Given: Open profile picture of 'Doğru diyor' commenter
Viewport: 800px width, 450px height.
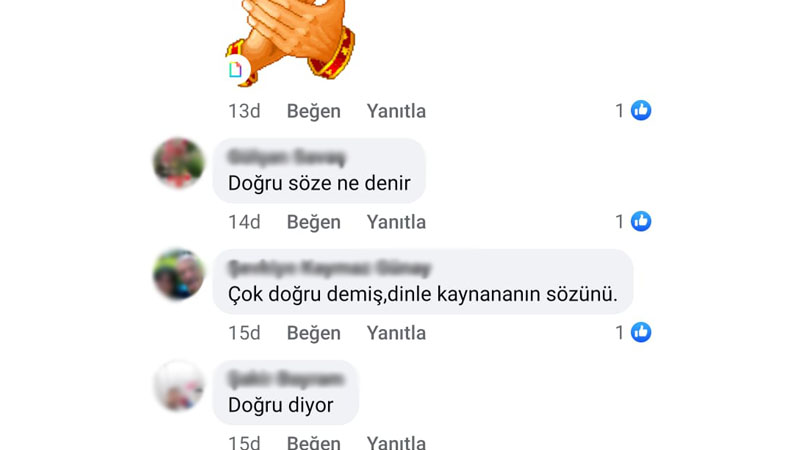Looking at the screenshot, I should (179, 386).
